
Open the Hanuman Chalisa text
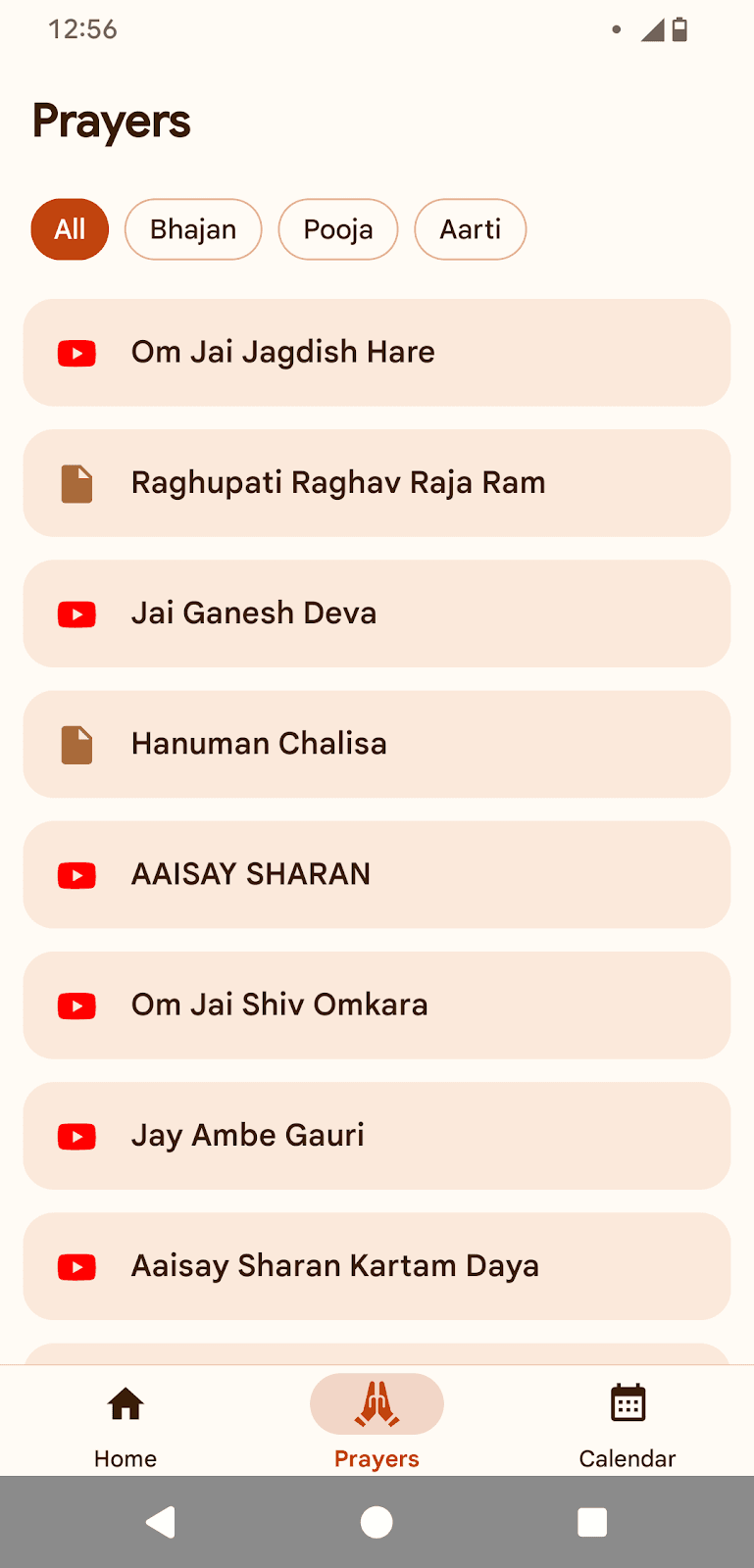click(x=377, y=744)
